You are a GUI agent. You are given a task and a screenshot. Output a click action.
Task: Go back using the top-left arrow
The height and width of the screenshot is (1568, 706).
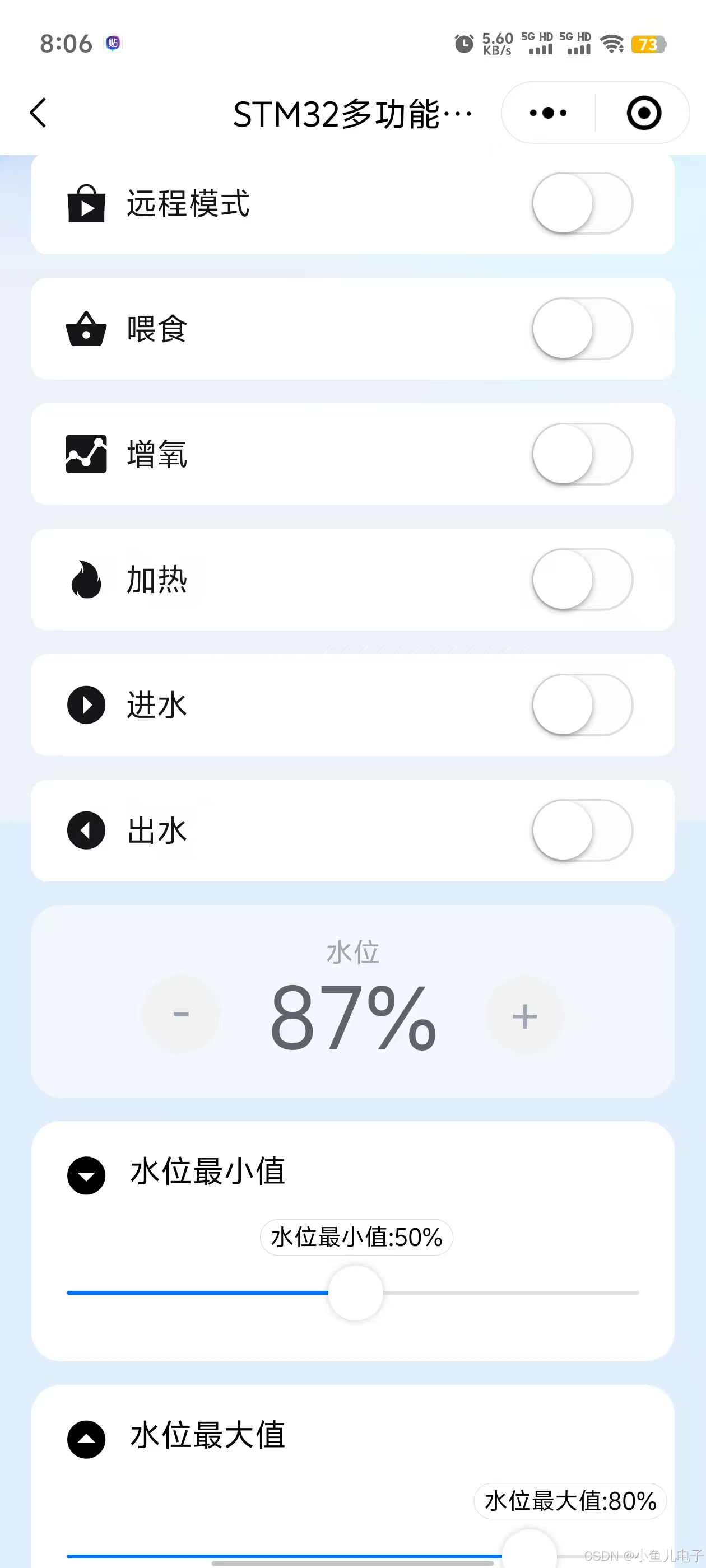pyautogui.click(x=38, y=113)
